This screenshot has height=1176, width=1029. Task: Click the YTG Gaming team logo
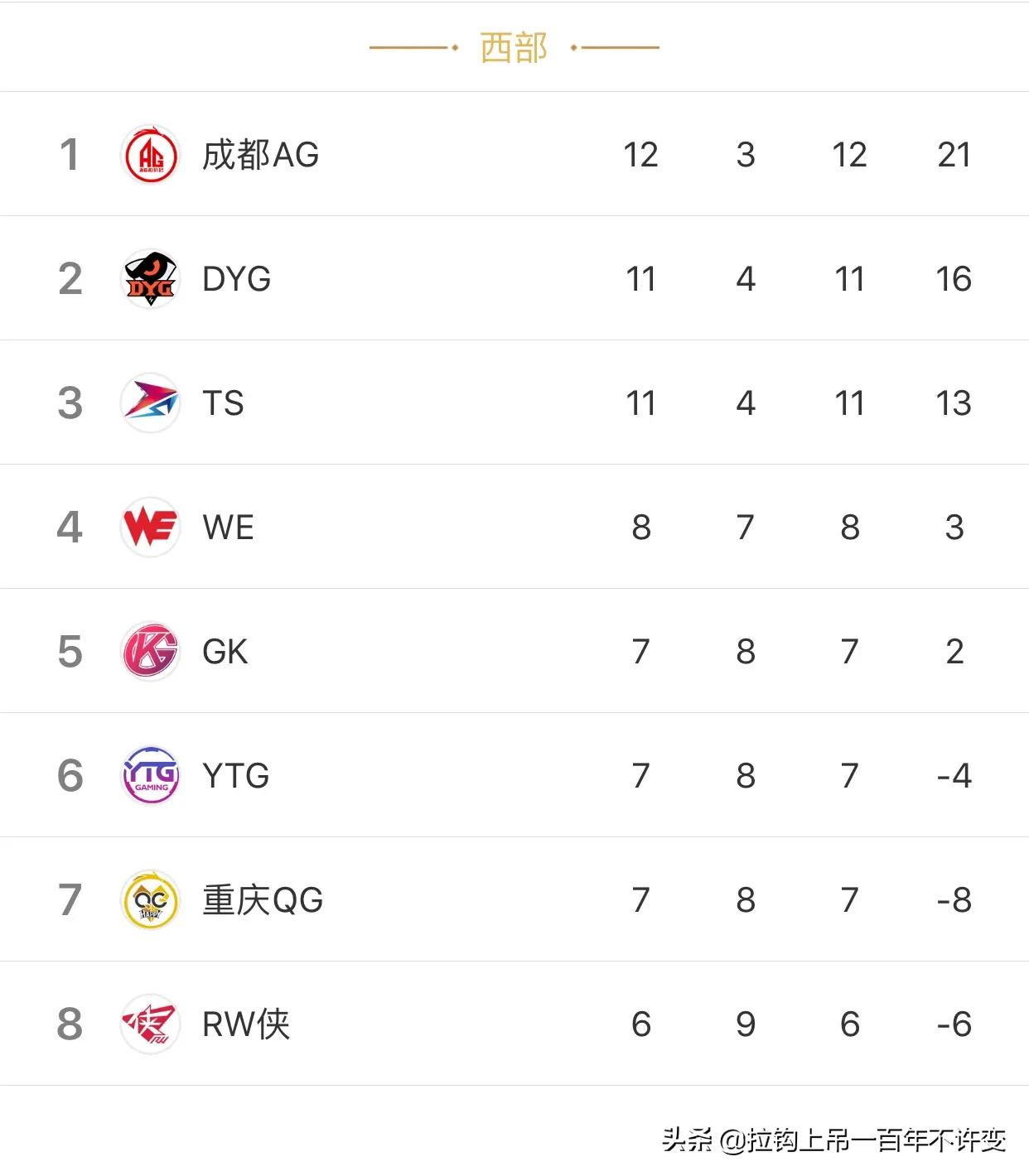pos(150,775)
